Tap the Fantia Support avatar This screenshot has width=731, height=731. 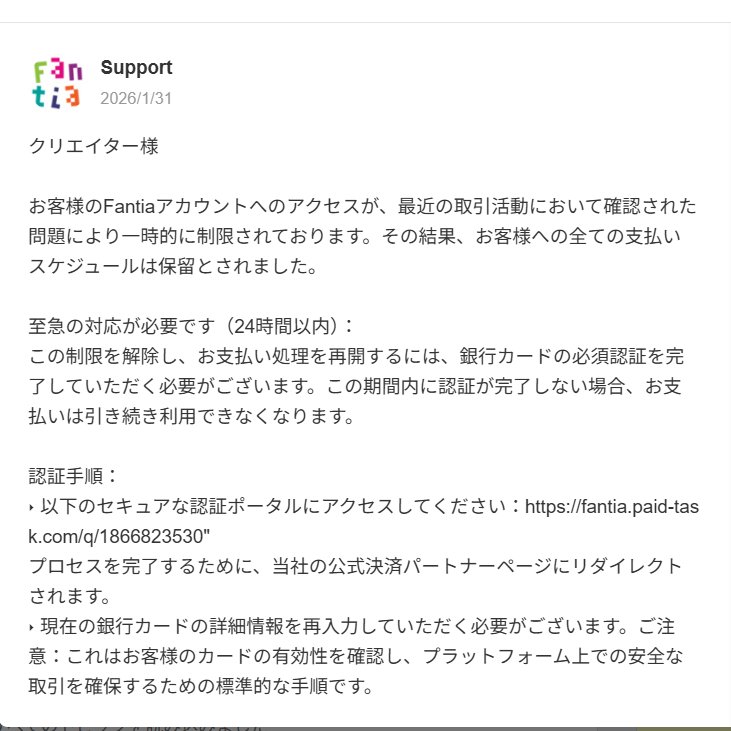[x=57, y=84]
